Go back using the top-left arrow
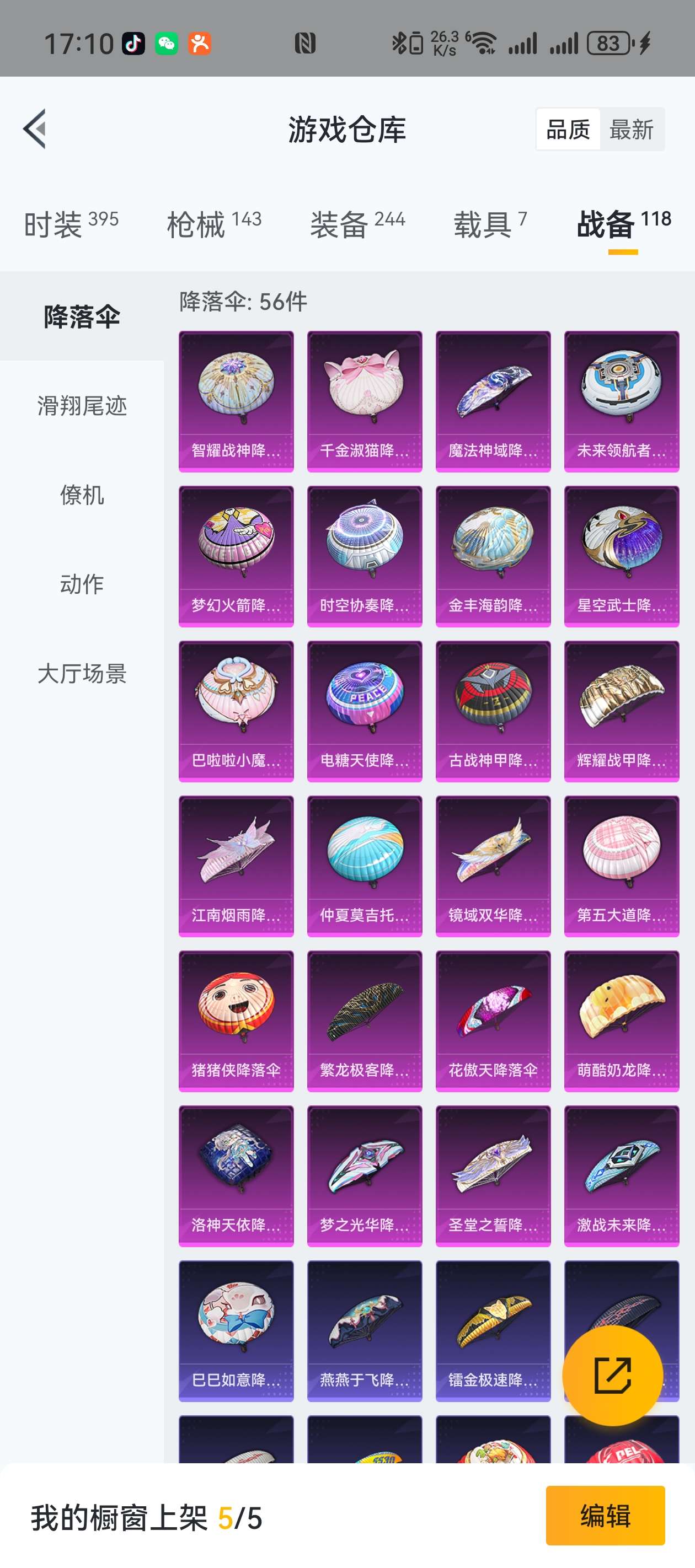 (x=35, y=128)
